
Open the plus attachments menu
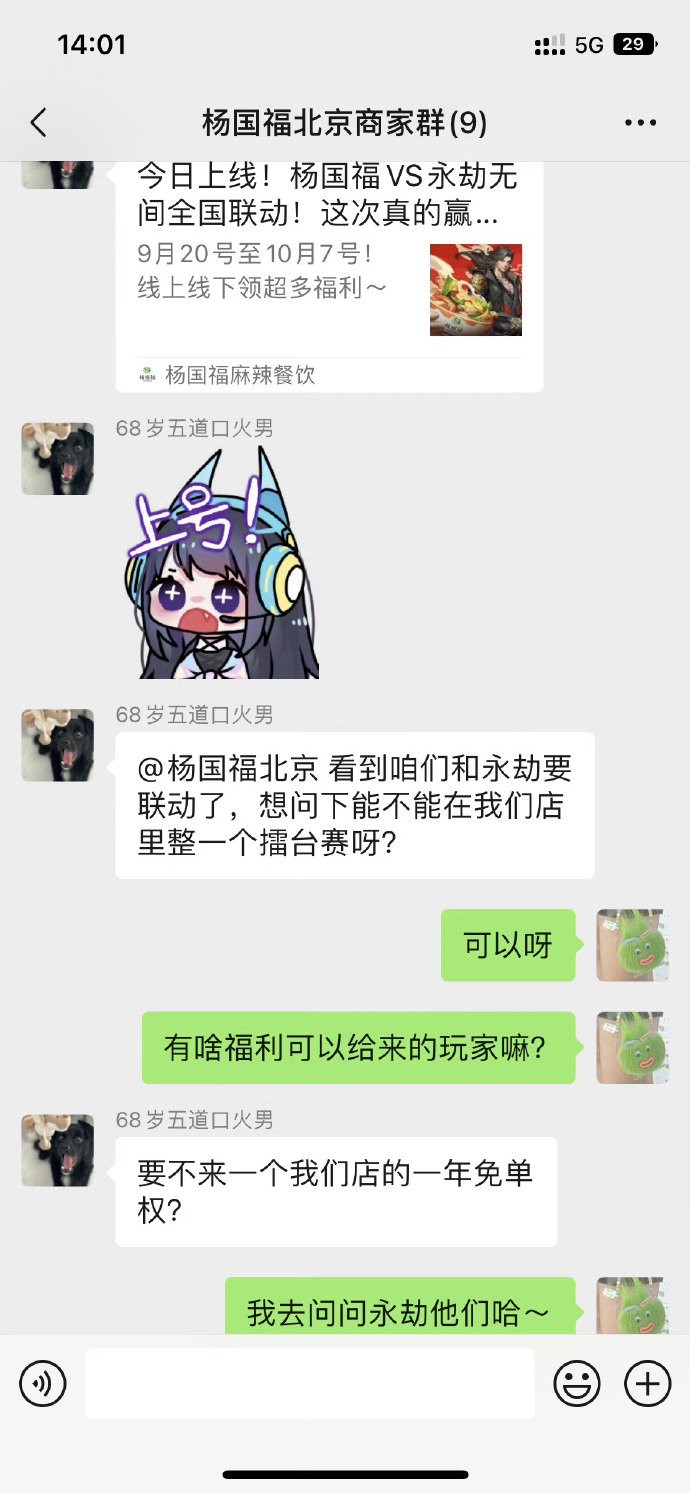point(647,1384)
